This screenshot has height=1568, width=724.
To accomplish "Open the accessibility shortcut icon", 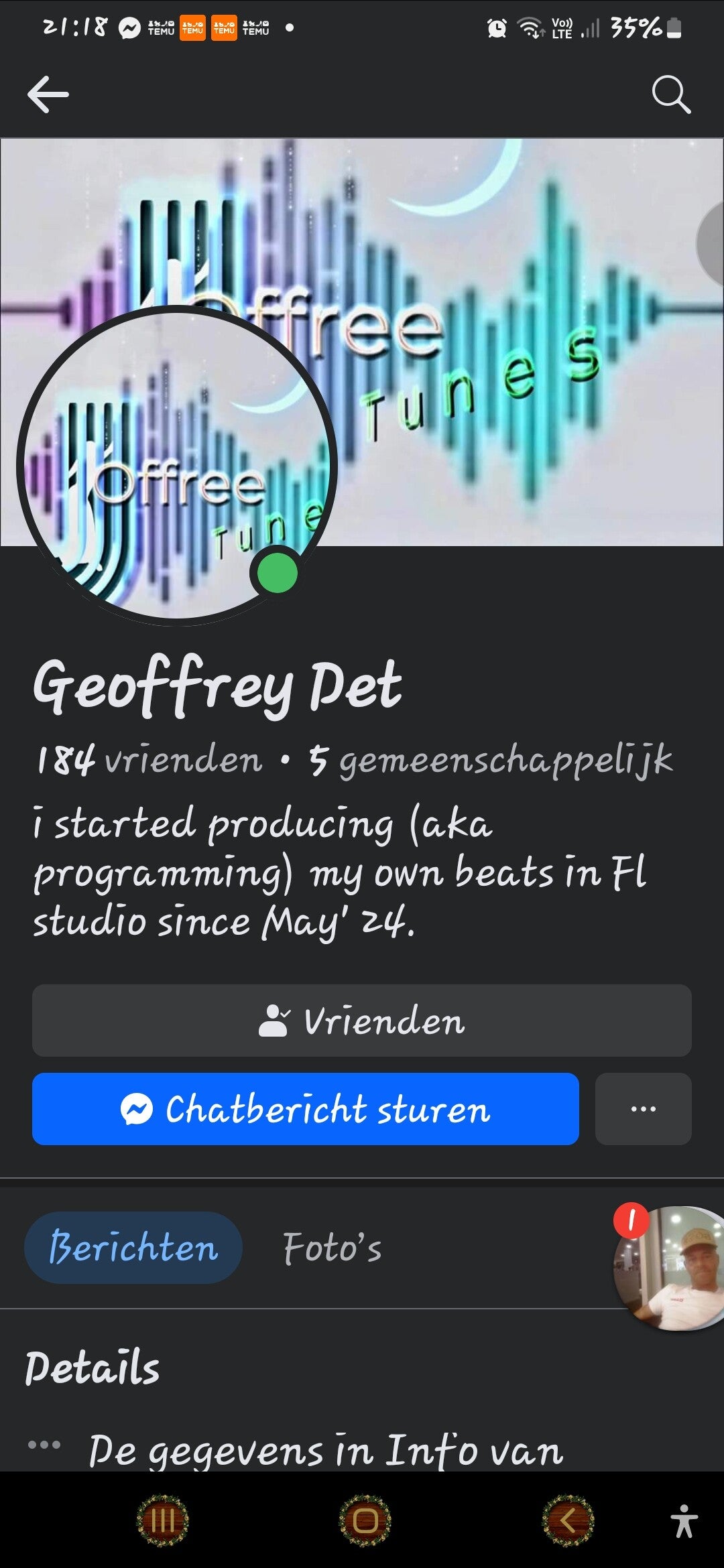I will (x=684, y=1521).
